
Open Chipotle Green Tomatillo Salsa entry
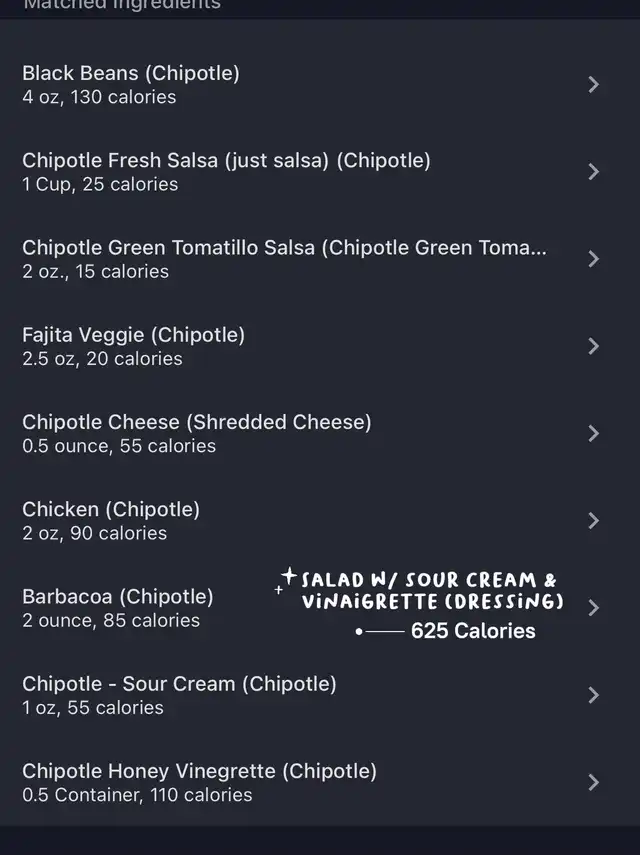[300, 259]
